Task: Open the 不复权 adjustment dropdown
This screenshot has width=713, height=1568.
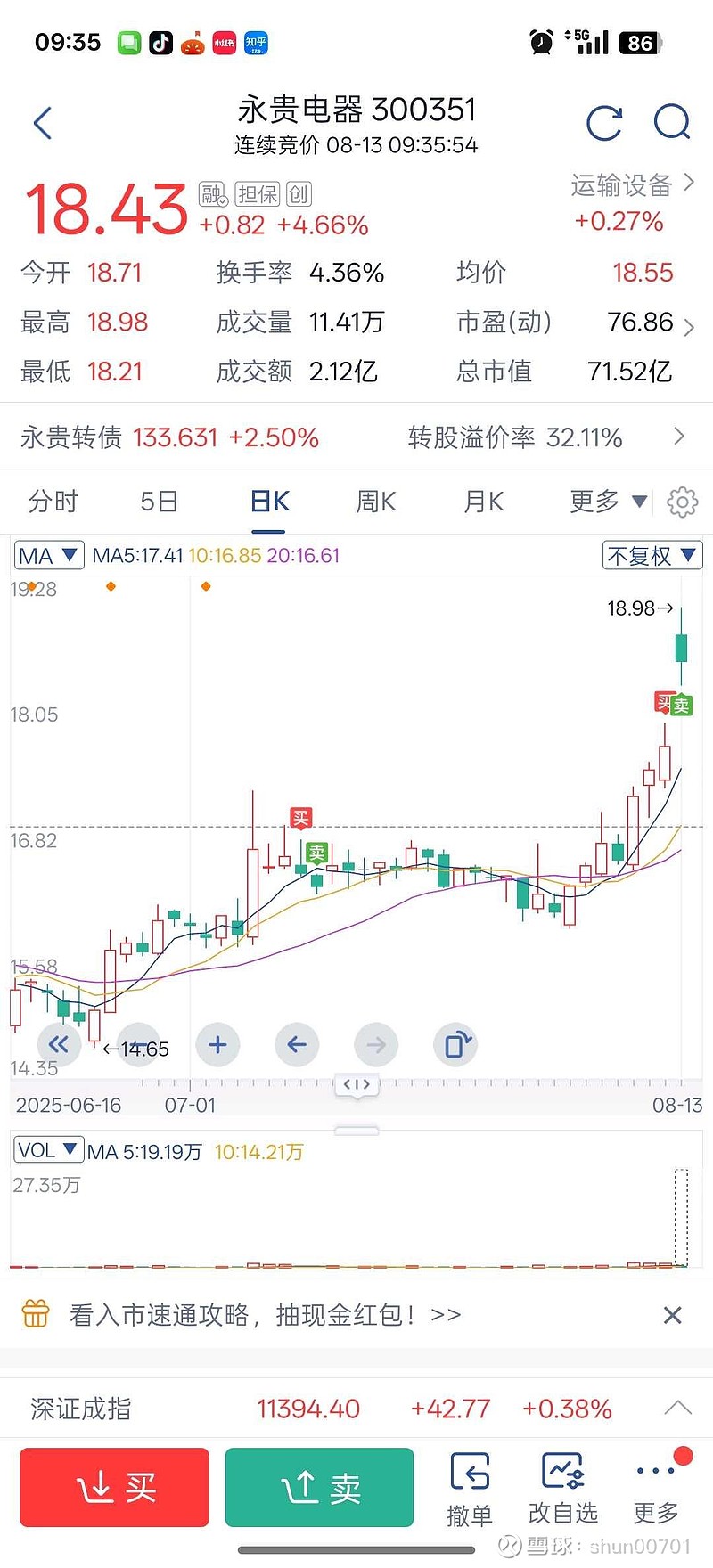Action: pyautogui.click(x=652, y=554)
